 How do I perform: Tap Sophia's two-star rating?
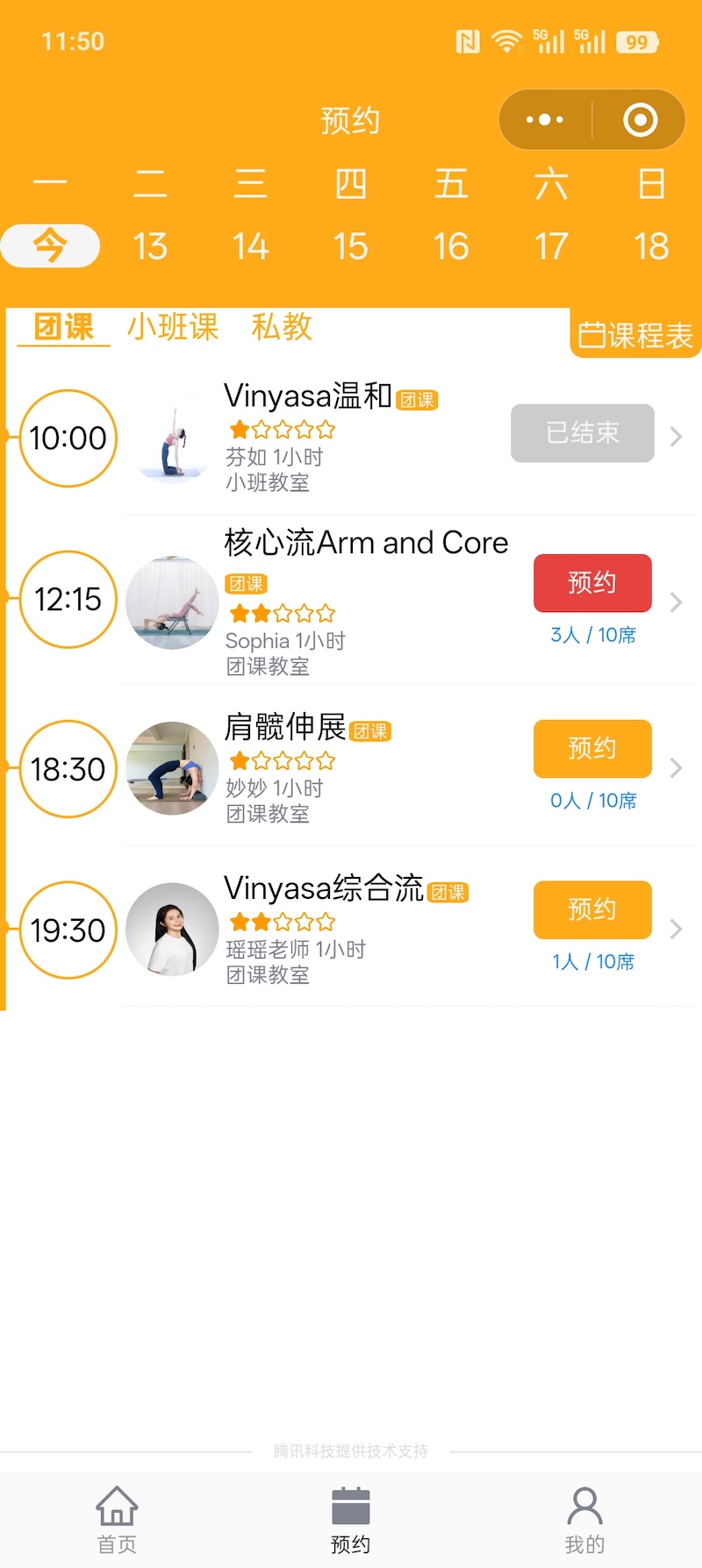pos(283,613)
